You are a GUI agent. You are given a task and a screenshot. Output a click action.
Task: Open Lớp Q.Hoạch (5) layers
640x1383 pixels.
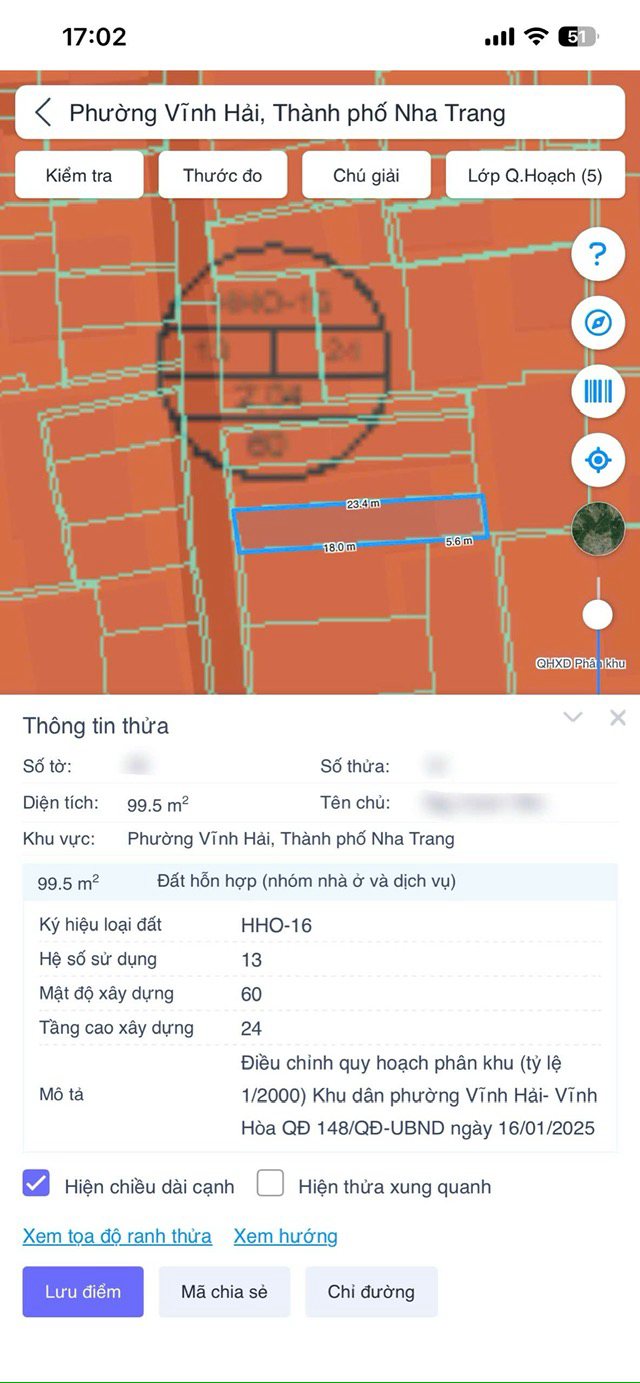[x=535, y=175]
